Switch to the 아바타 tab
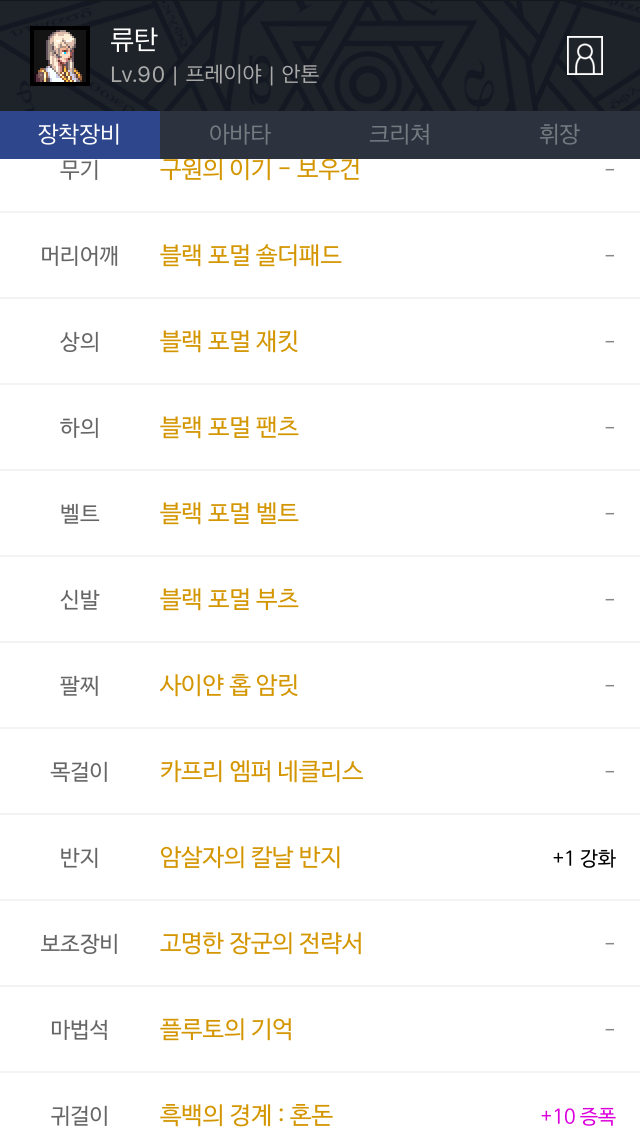 click(x=240, y=135)
